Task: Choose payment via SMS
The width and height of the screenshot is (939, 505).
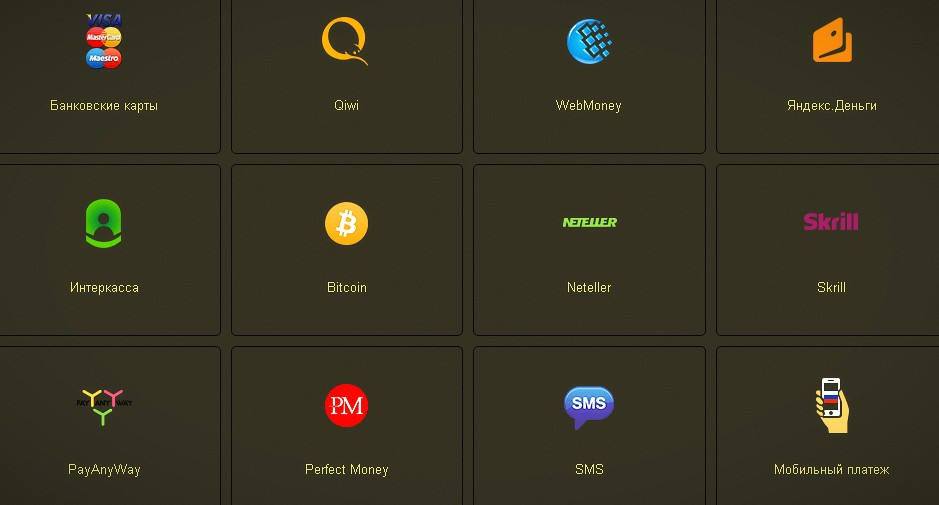Action: (x=589, y=430)
